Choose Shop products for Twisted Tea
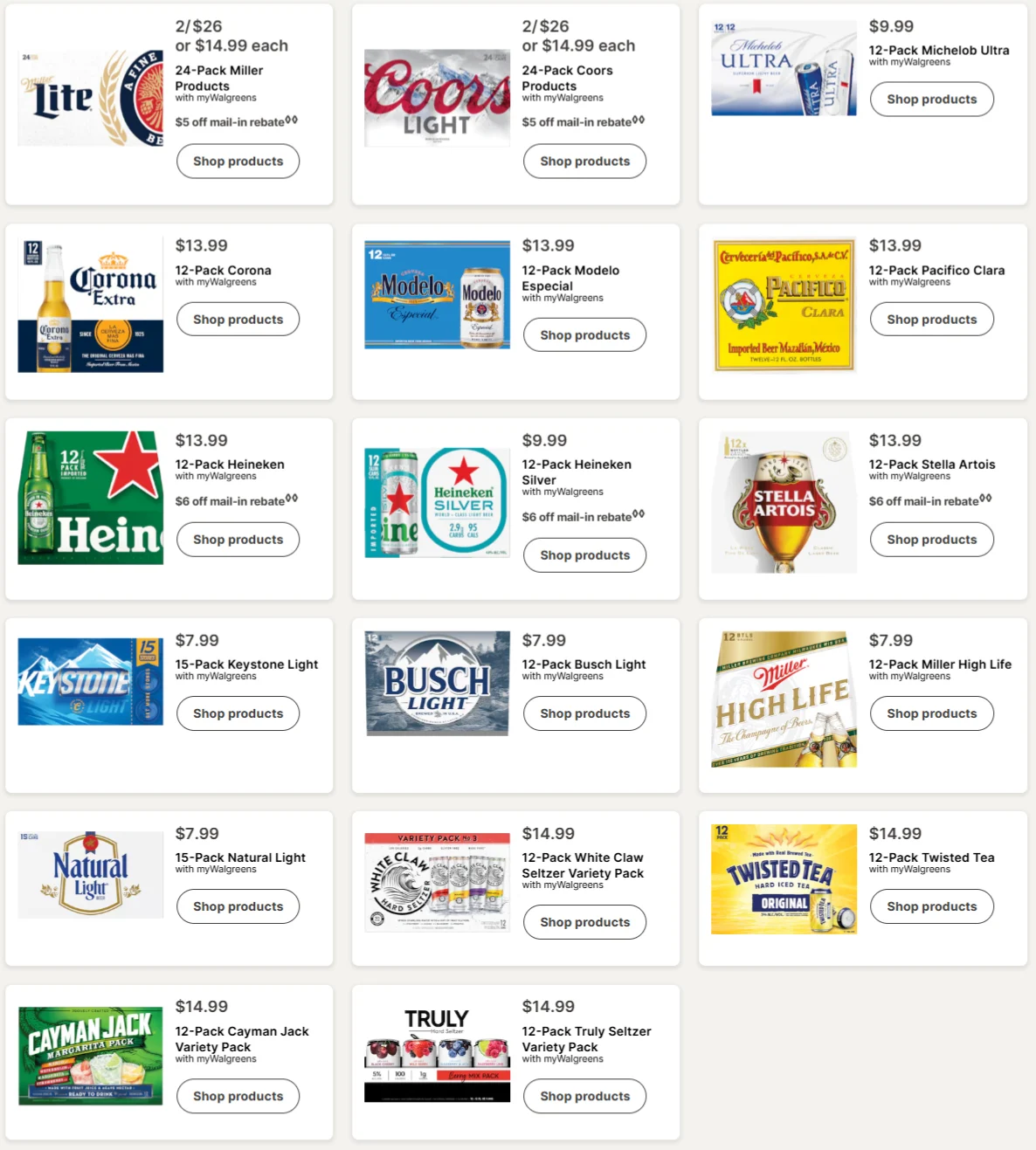This screenshot has height=1150, width=1036. coord(931,906)
